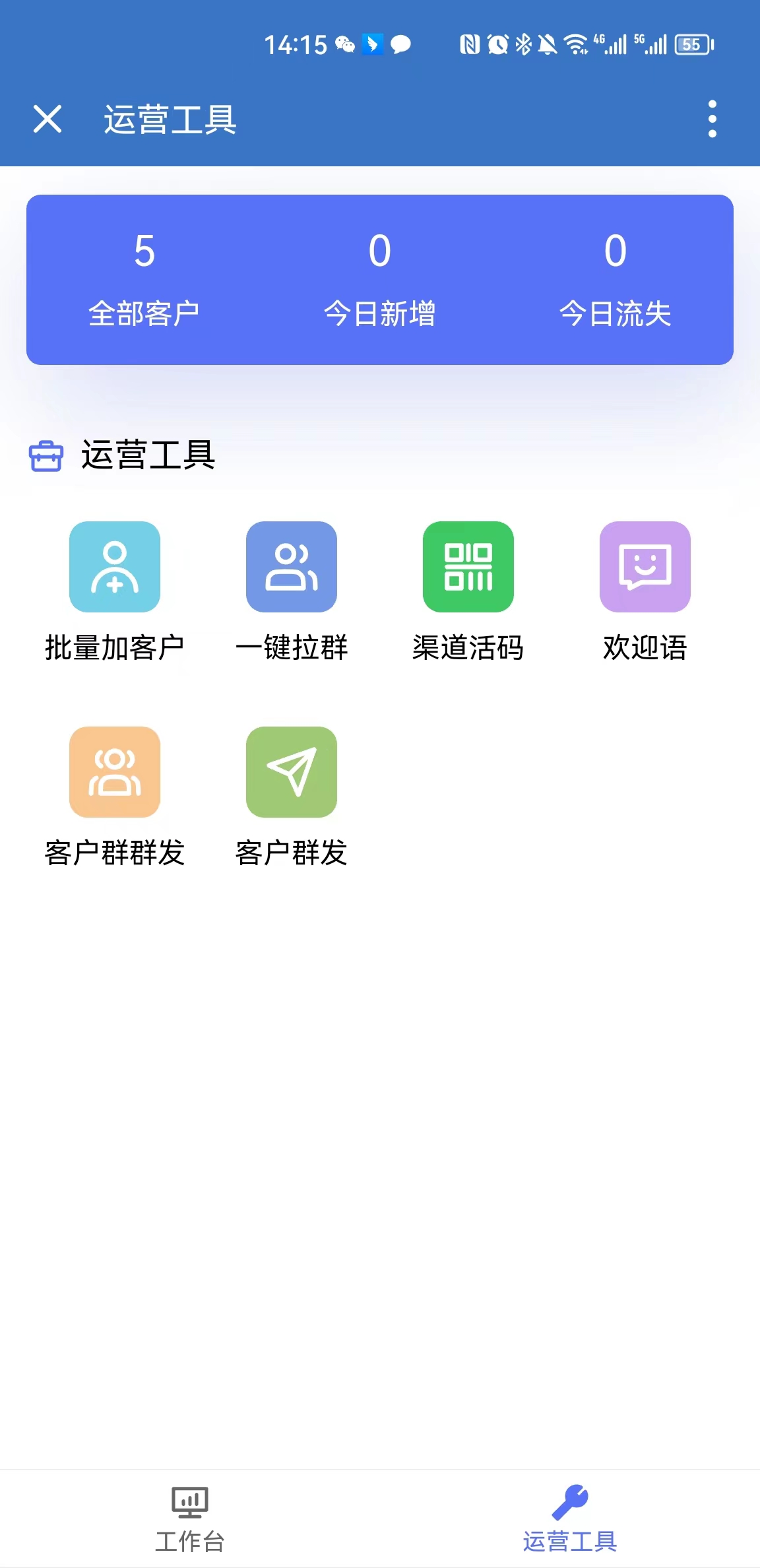
Task: Open the three-dot options menu
Action: (x=712, y=120)
